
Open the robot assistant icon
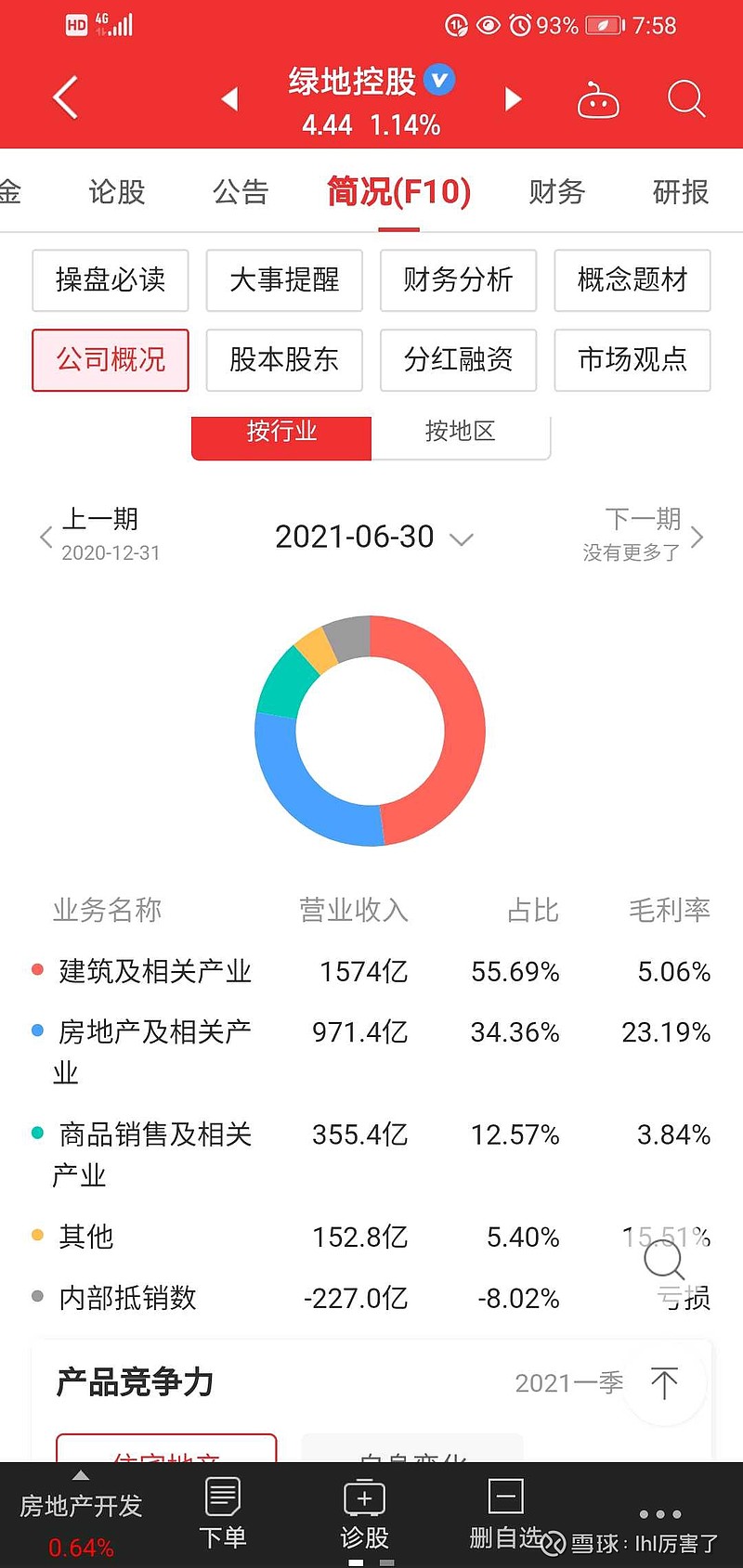point(598,99)
